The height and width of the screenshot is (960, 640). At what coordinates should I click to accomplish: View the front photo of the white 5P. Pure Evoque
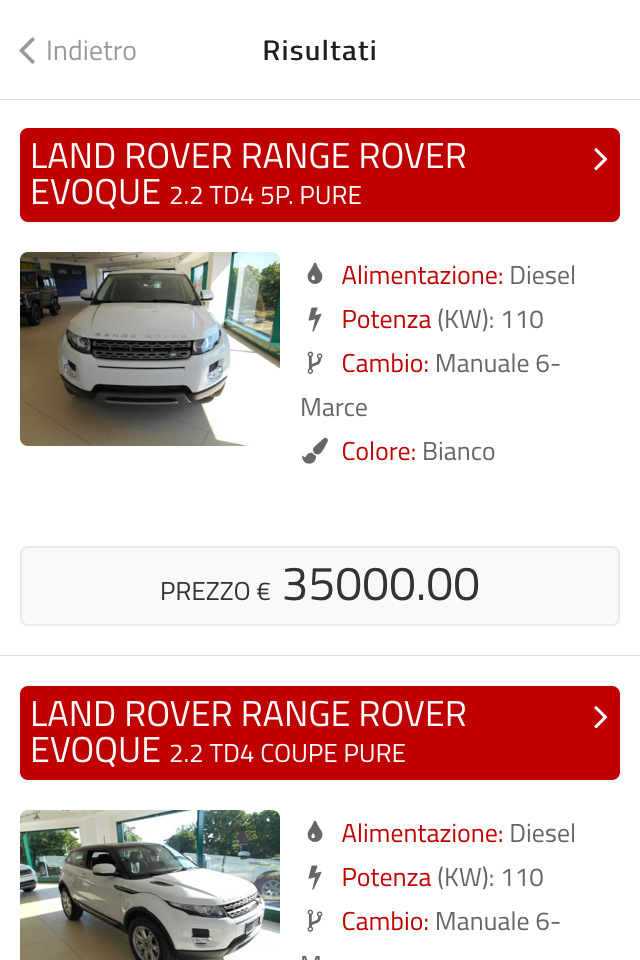click(150, 349)
